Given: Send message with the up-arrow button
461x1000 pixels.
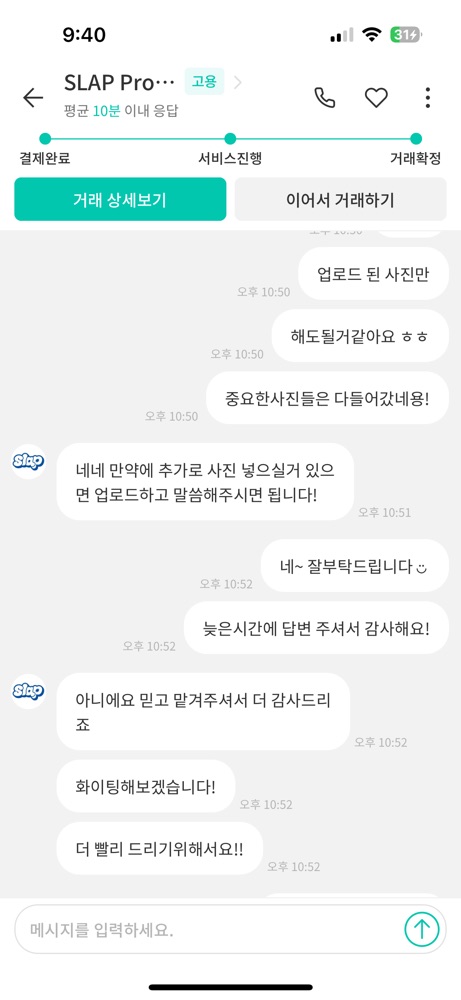Looking at the screenshot, I should (x=421, y=929).
